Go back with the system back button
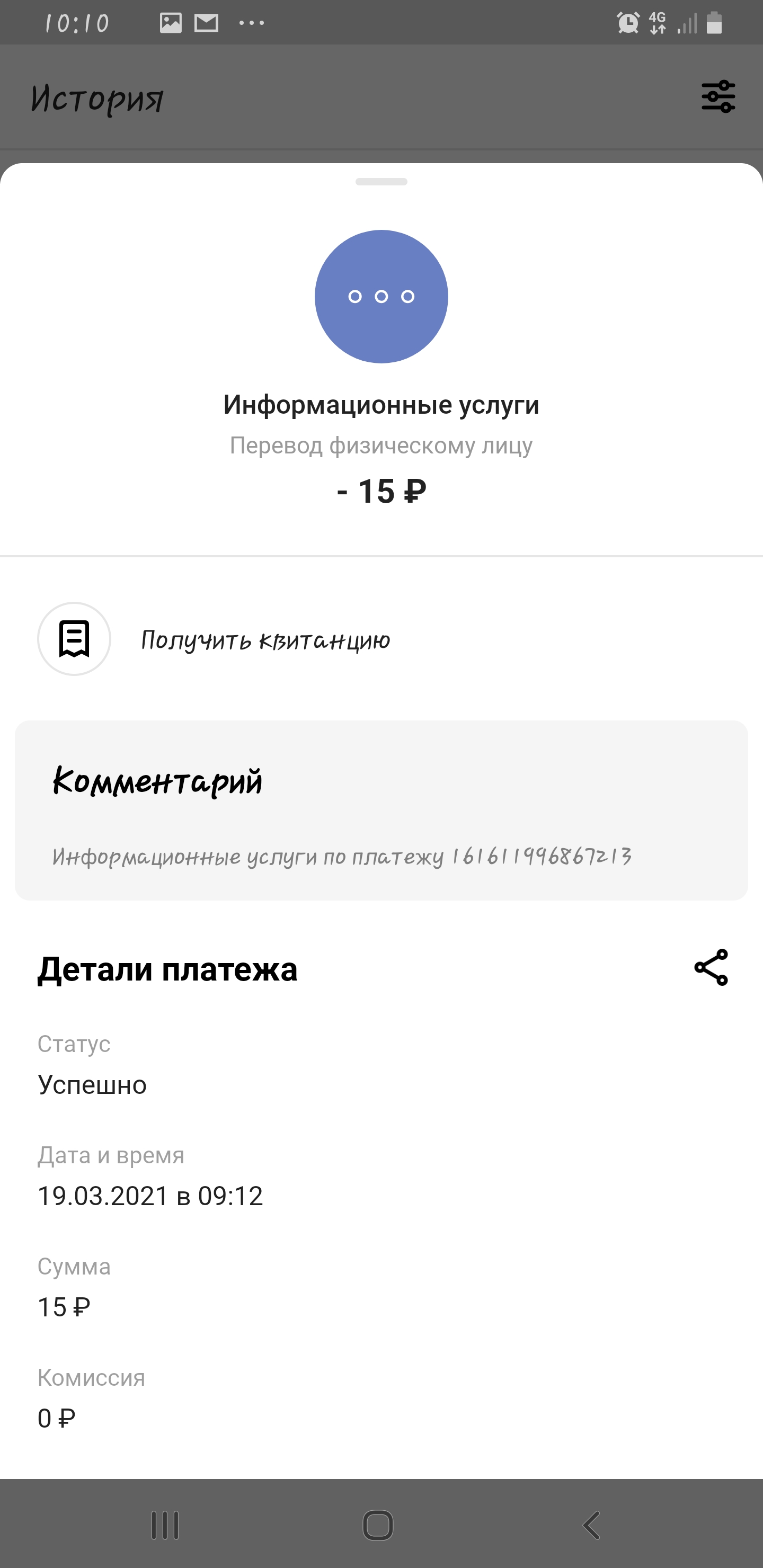Screen dimensions: 763x1568 592,1526
